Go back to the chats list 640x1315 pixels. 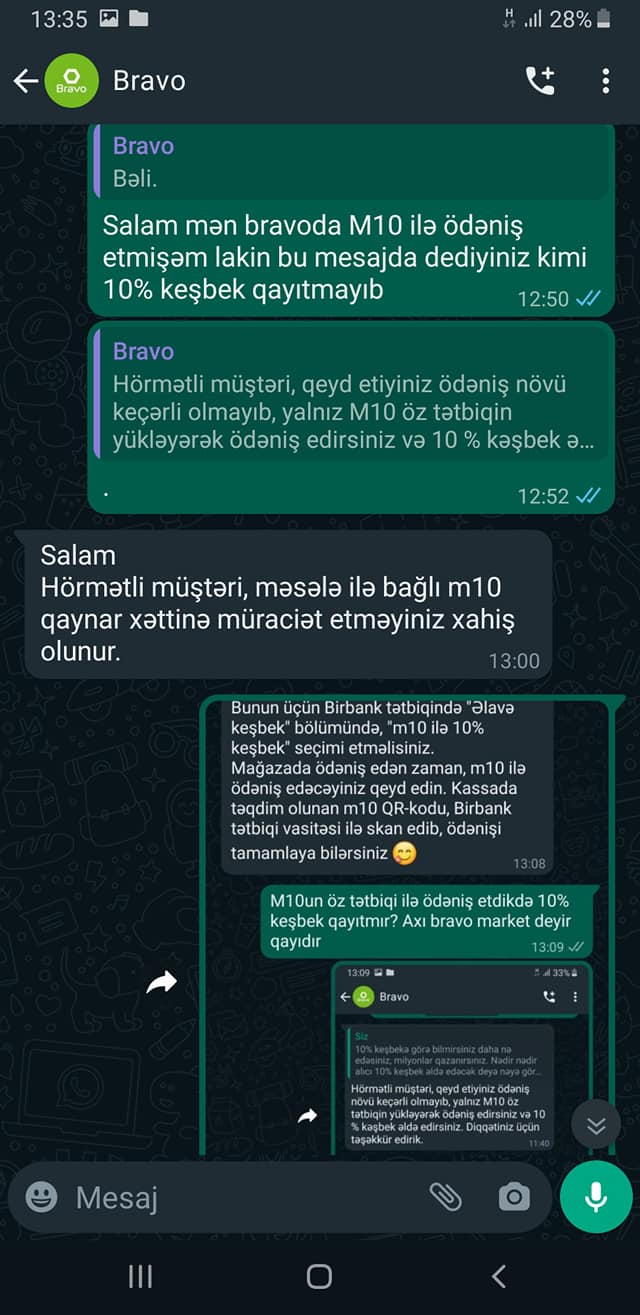26,81
